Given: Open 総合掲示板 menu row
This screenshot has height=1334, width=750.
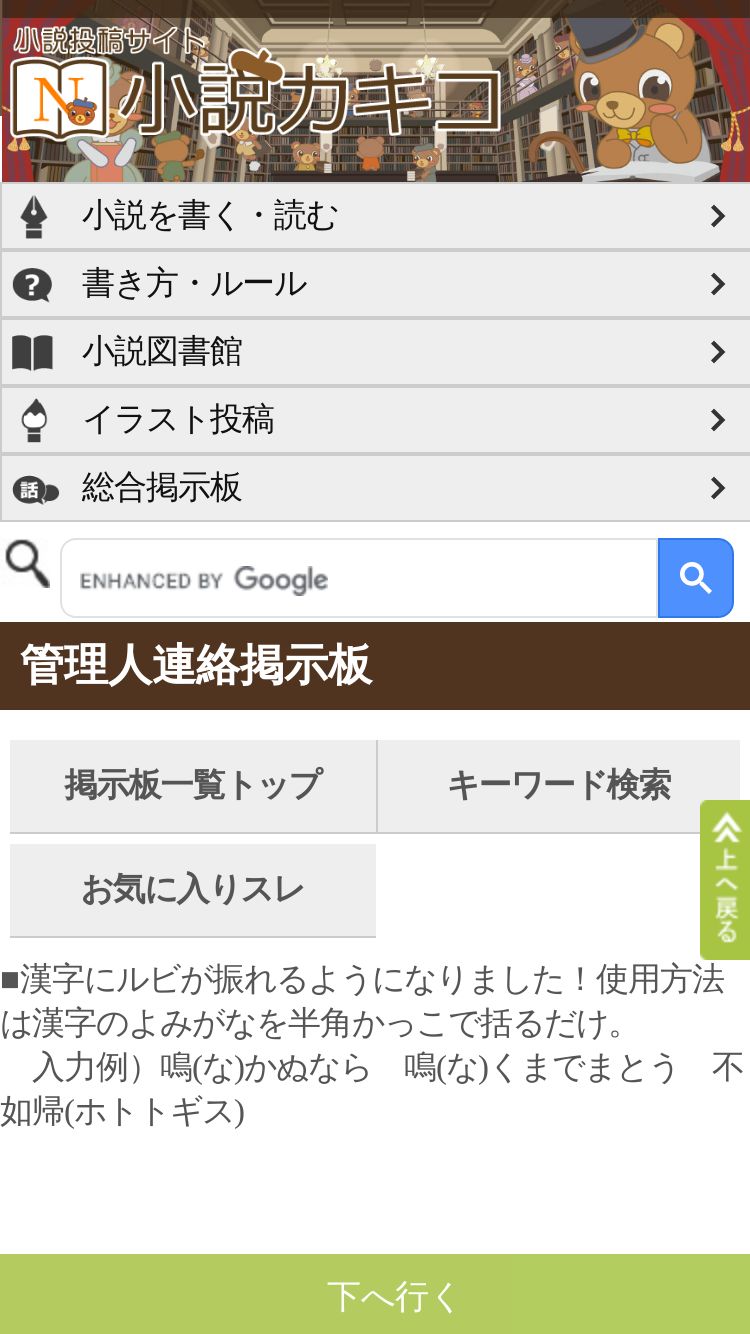Looking at the screenshot, I should pos(375,488).
